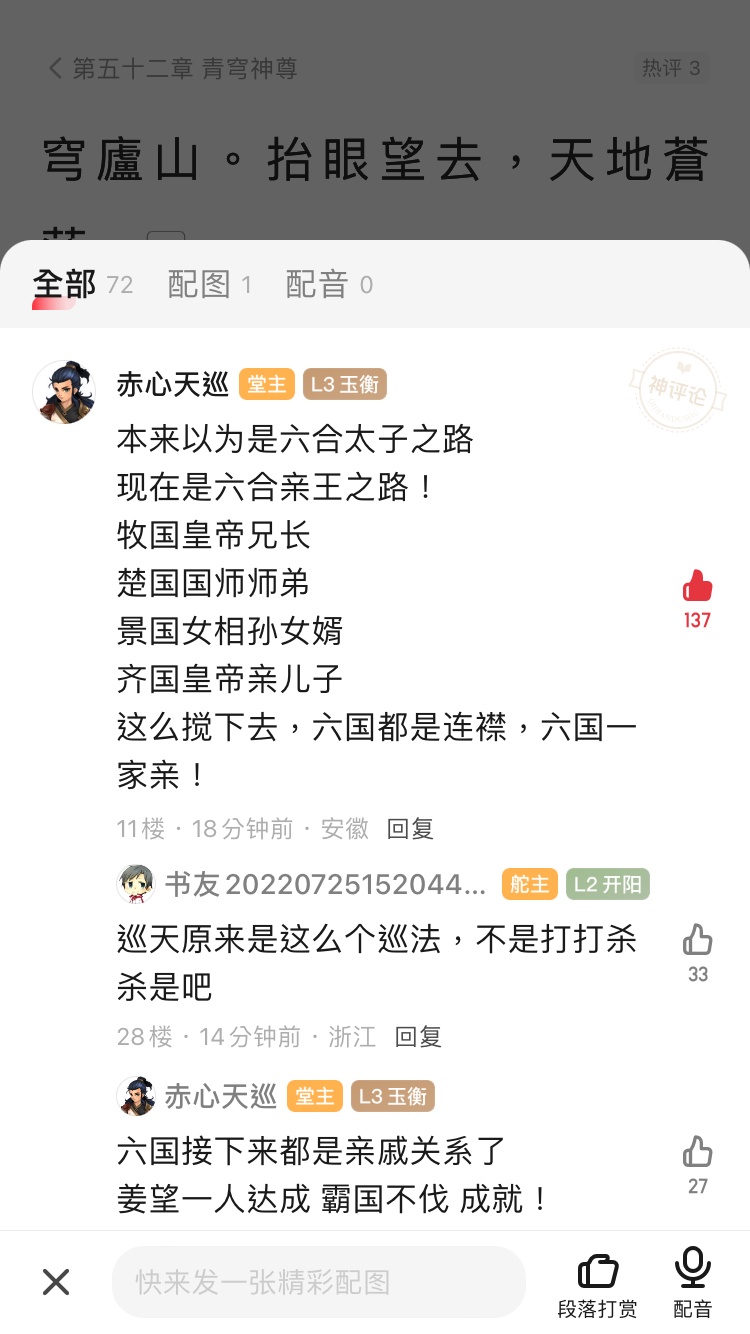Screen dimensions: 750x1334
Task: Go back from 第五十二章 青穹神尊
Action: (x=56, y=69)
